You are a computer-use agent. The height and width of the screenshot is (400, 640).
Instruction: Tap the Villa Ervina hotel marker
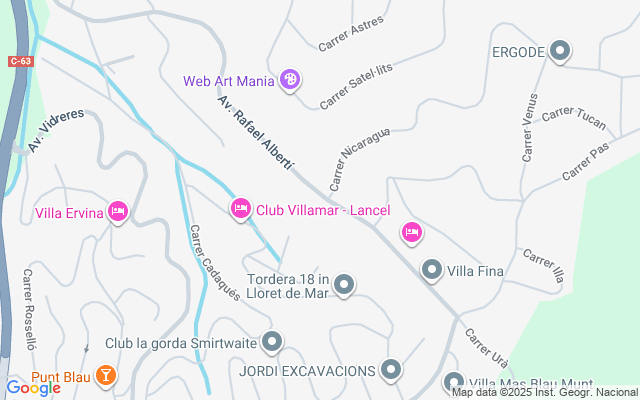pyautogui.click(x=118, y=211)
